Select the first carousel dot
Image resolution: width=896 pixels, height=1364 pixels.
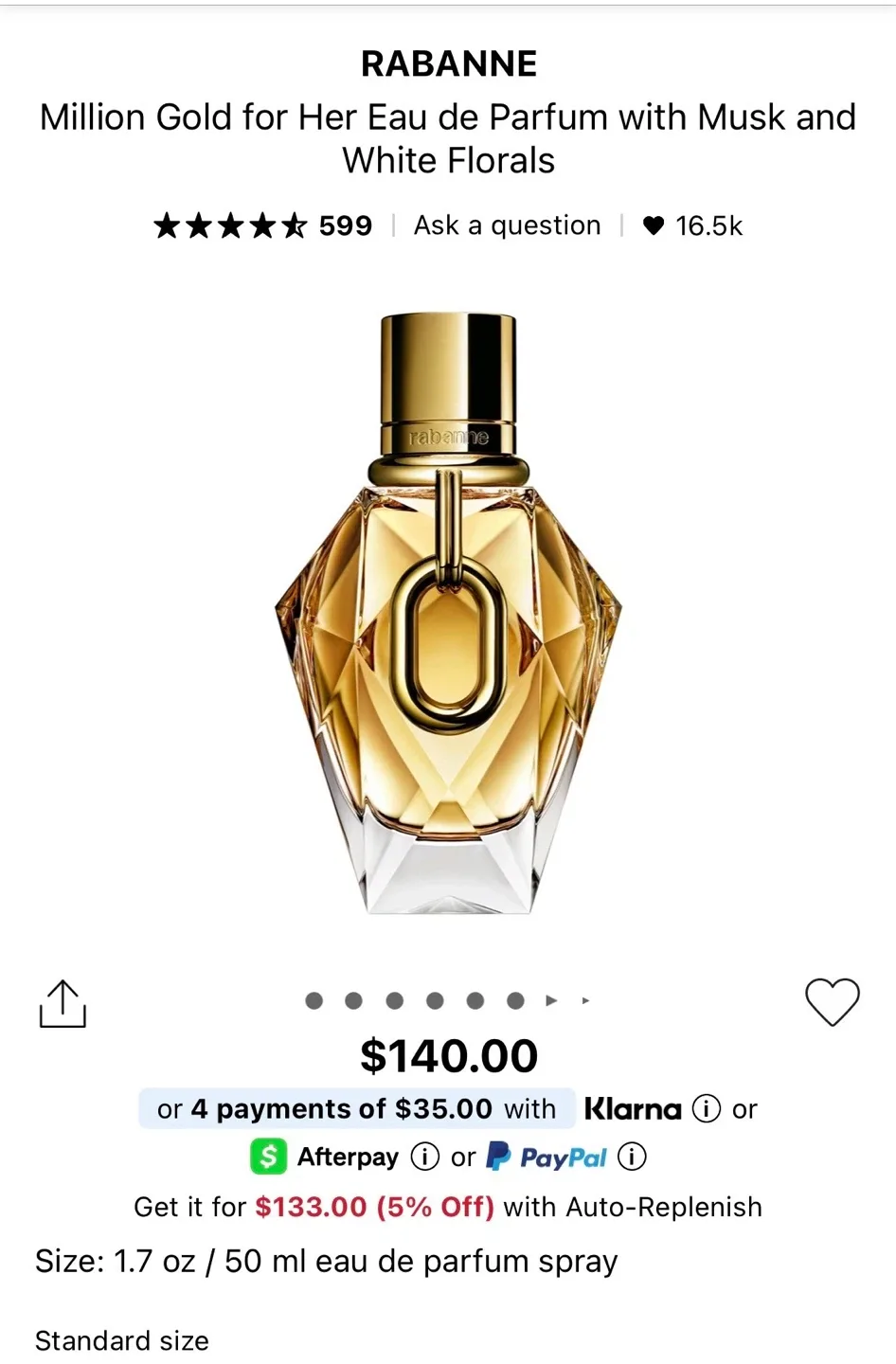[313, 1000]
